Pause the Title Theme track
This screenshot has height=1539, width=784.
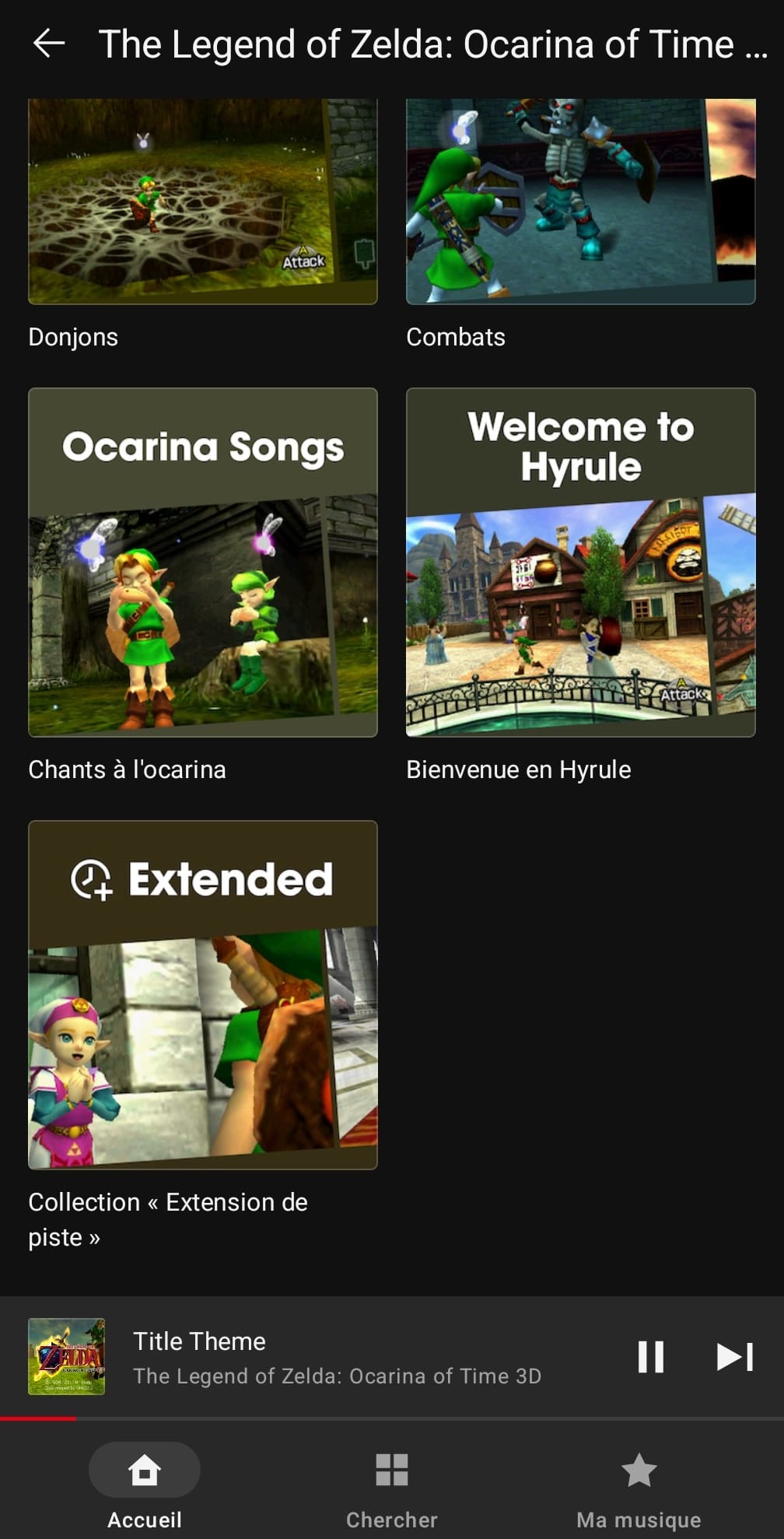click(x=650, y=1357)
